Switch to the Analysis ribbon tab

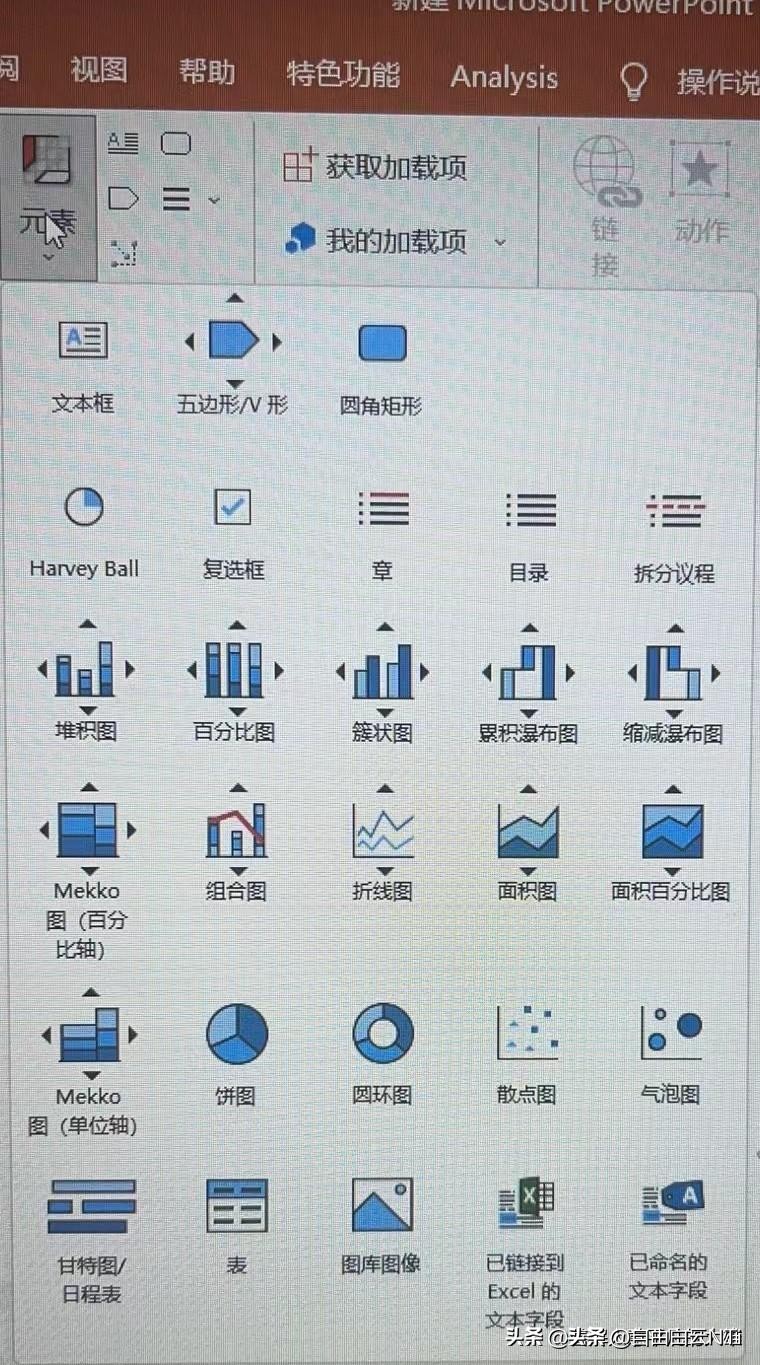[504, 78]
